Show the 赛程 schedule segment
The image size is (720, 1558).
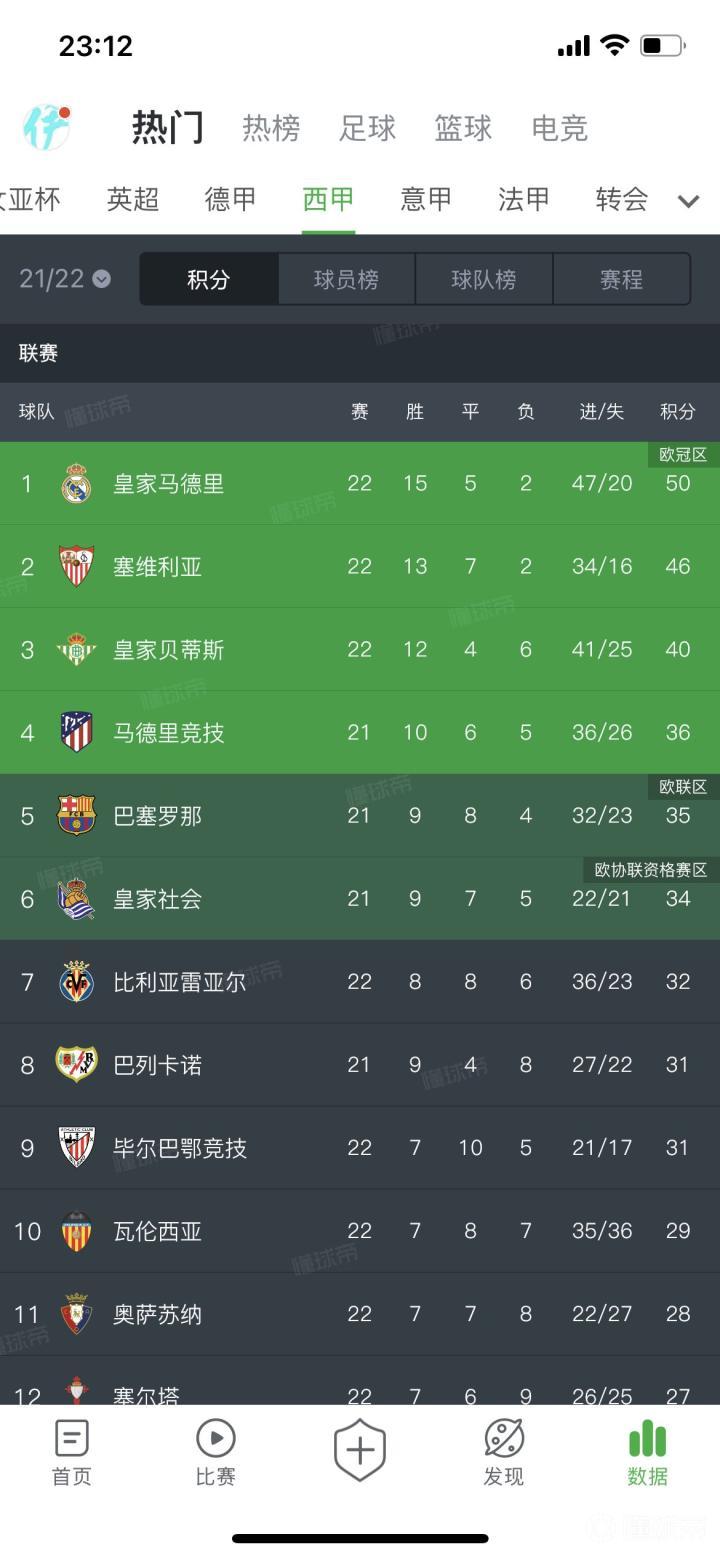click(621, 279)
